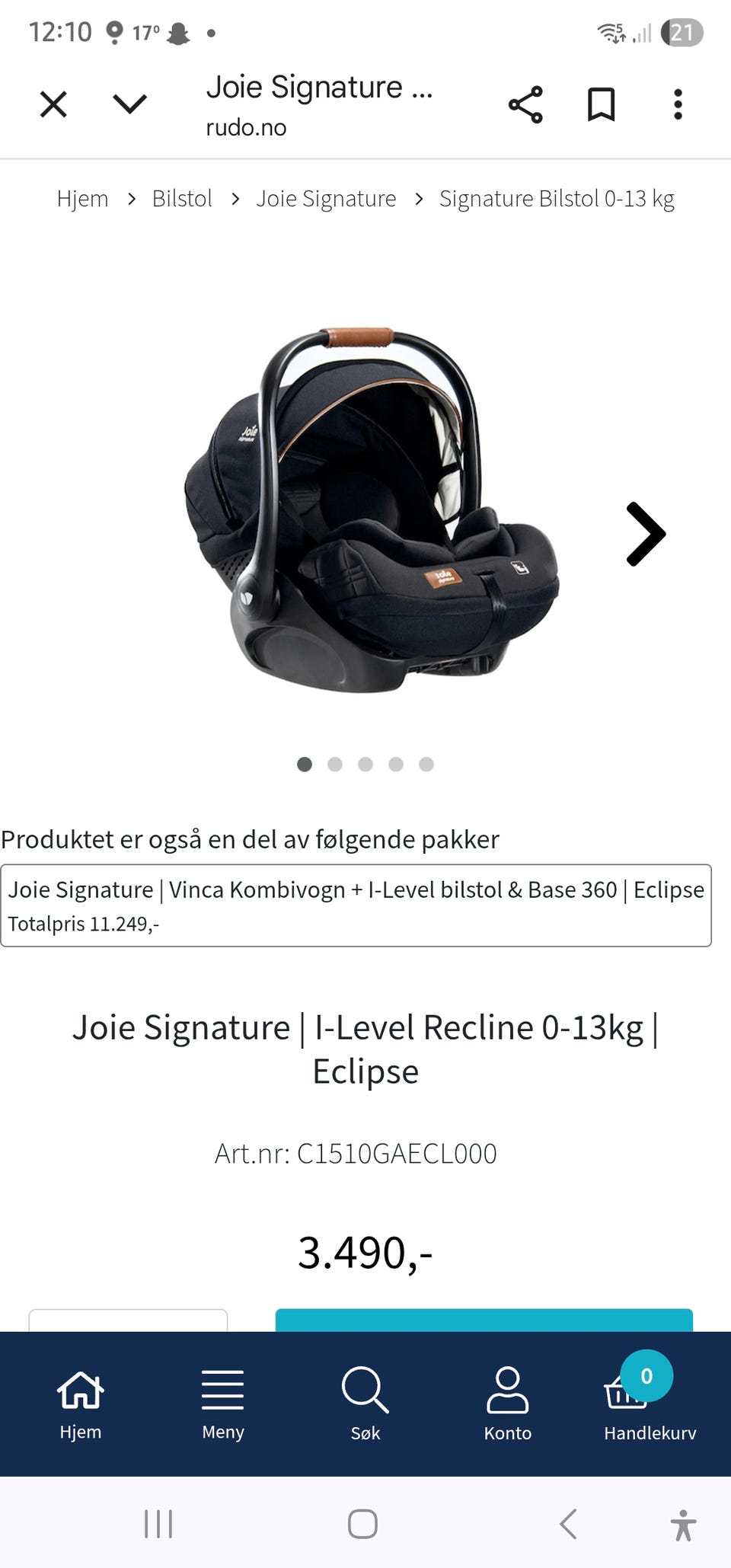This screenshot has height=1568, width=731.
Task: Open Signature Bilstol 0-13 kg breadcrumb
Action: 557,199
